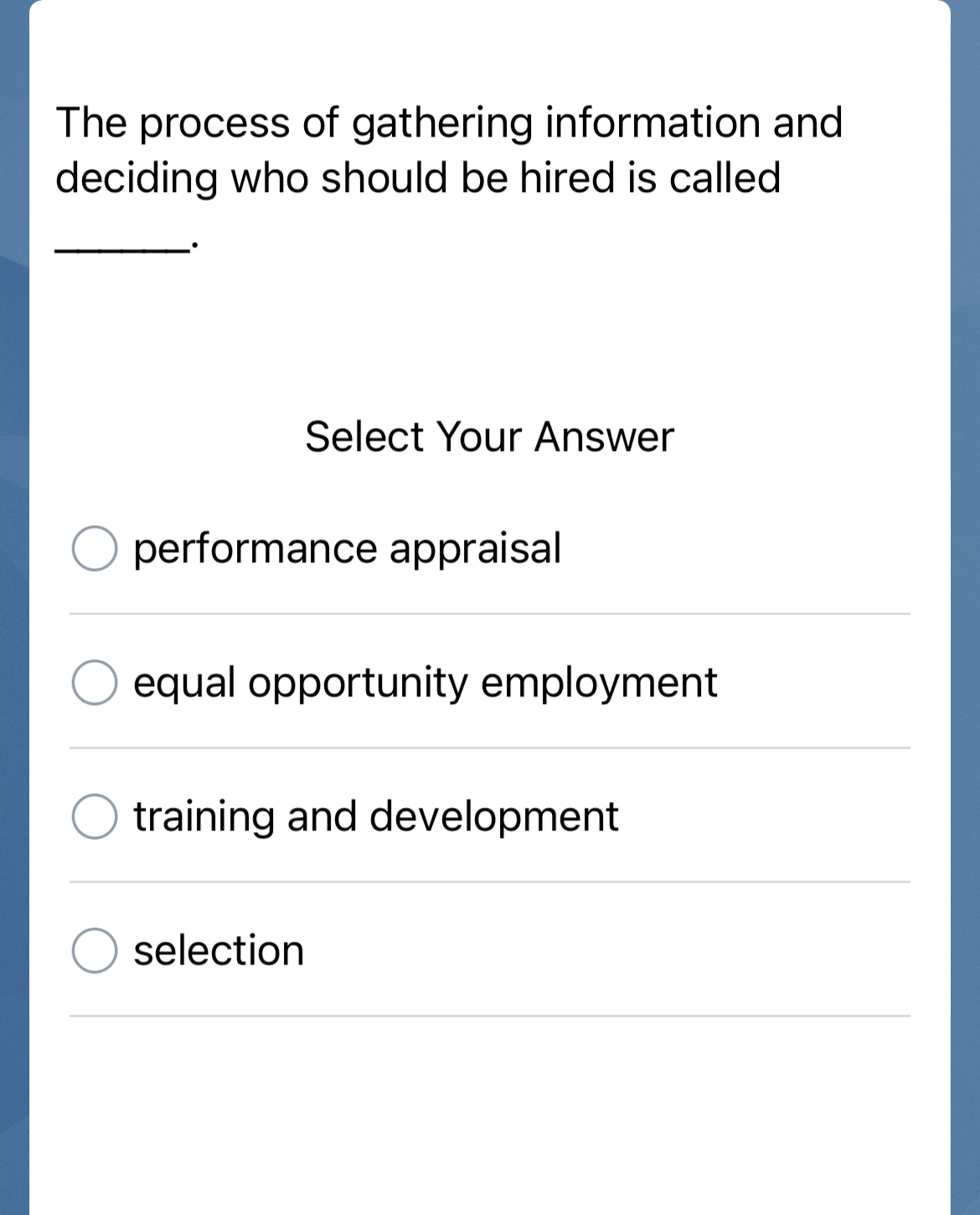Select the "performance appraisal" radio button
Screen dimensions: 980x1215
click(95, 549)
